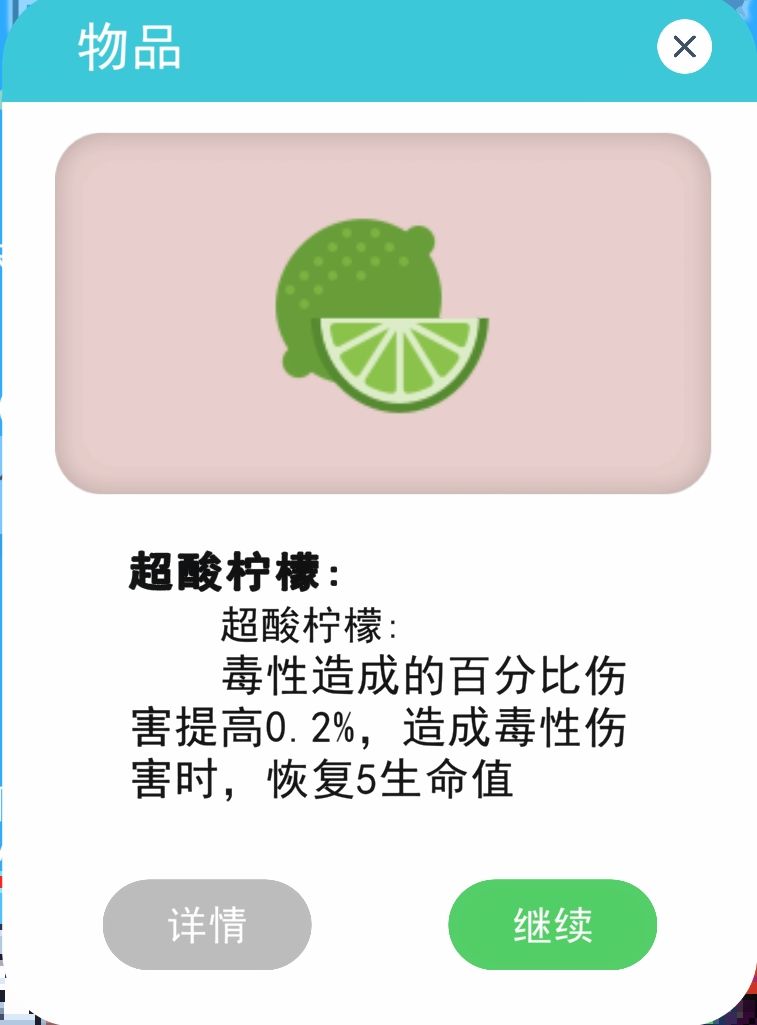757x1025 pixels.
Task: Open the 详情 details panel
Action: tap(206, 925)
